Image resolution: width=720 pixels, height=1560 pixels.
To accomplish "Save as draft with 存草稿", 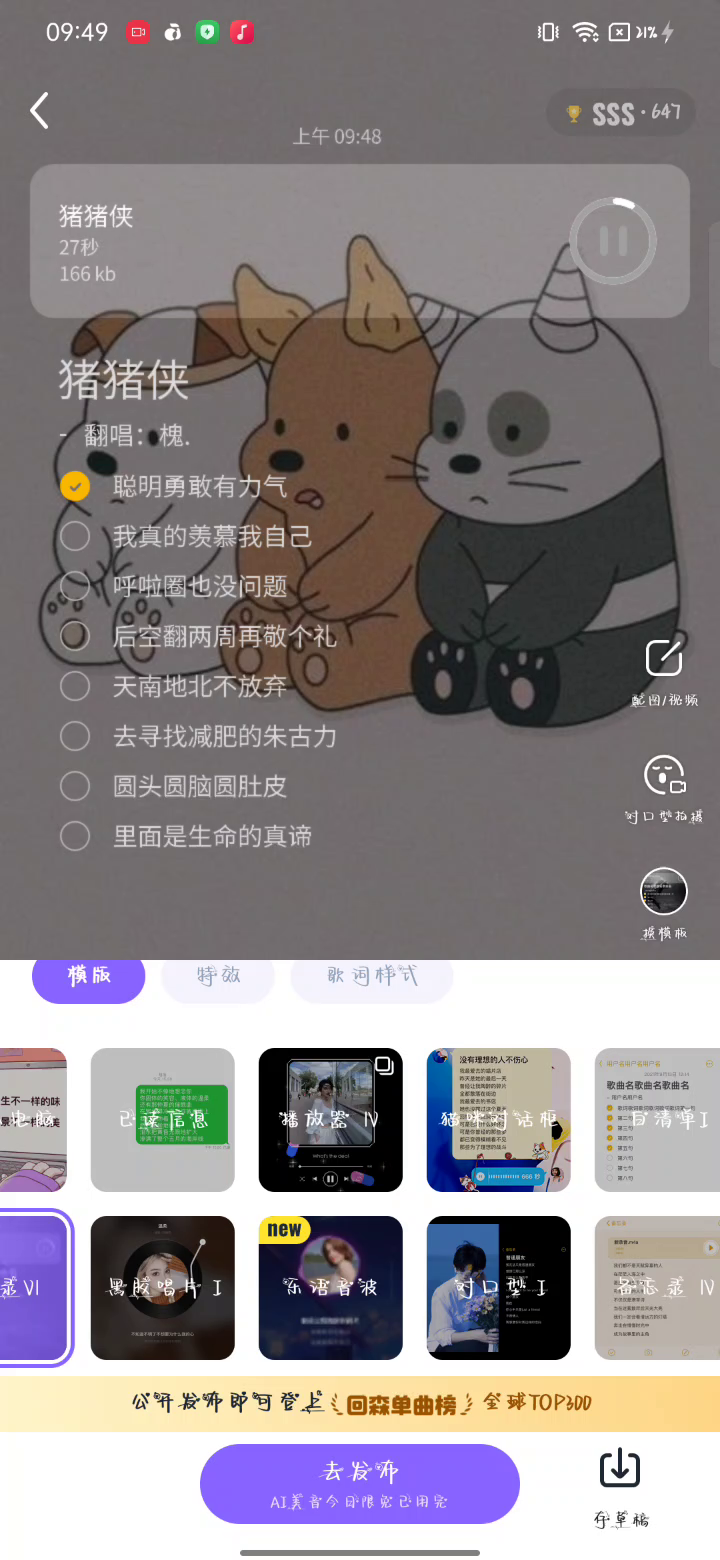I will pos(620,1487).
